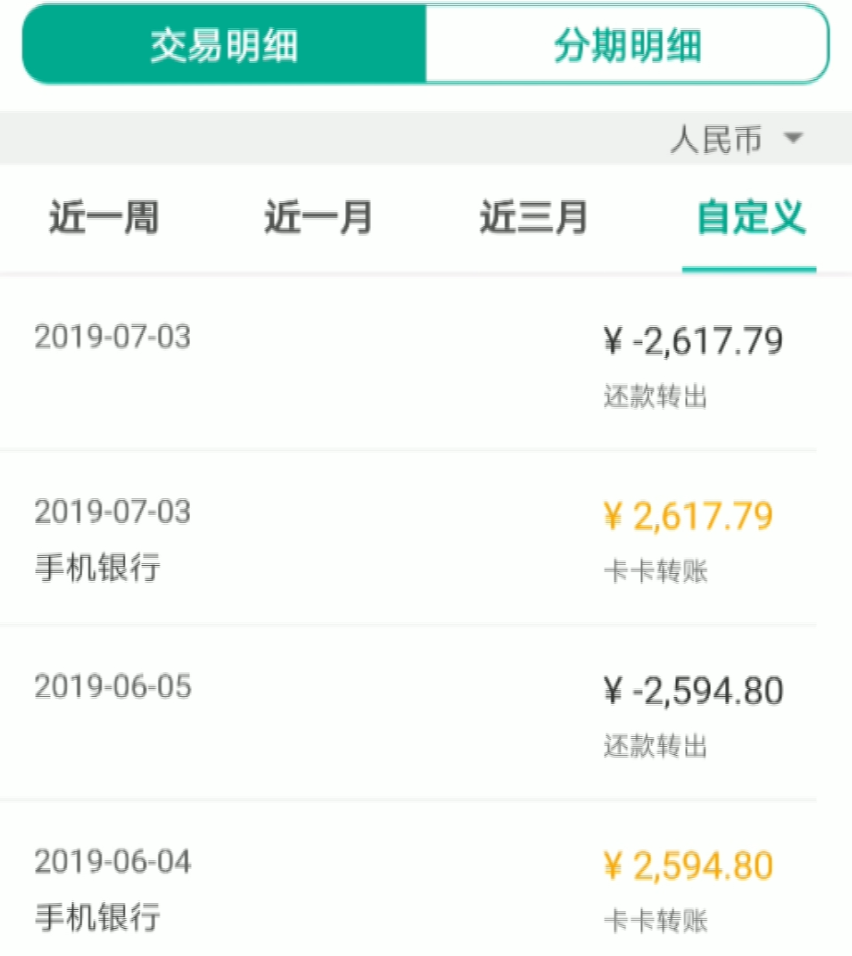Image resolution: width=852 pixels, height=956 pixels.
Task: Open the 2019-06-05 repayment transaction
Action: click(x=426, y=714)
